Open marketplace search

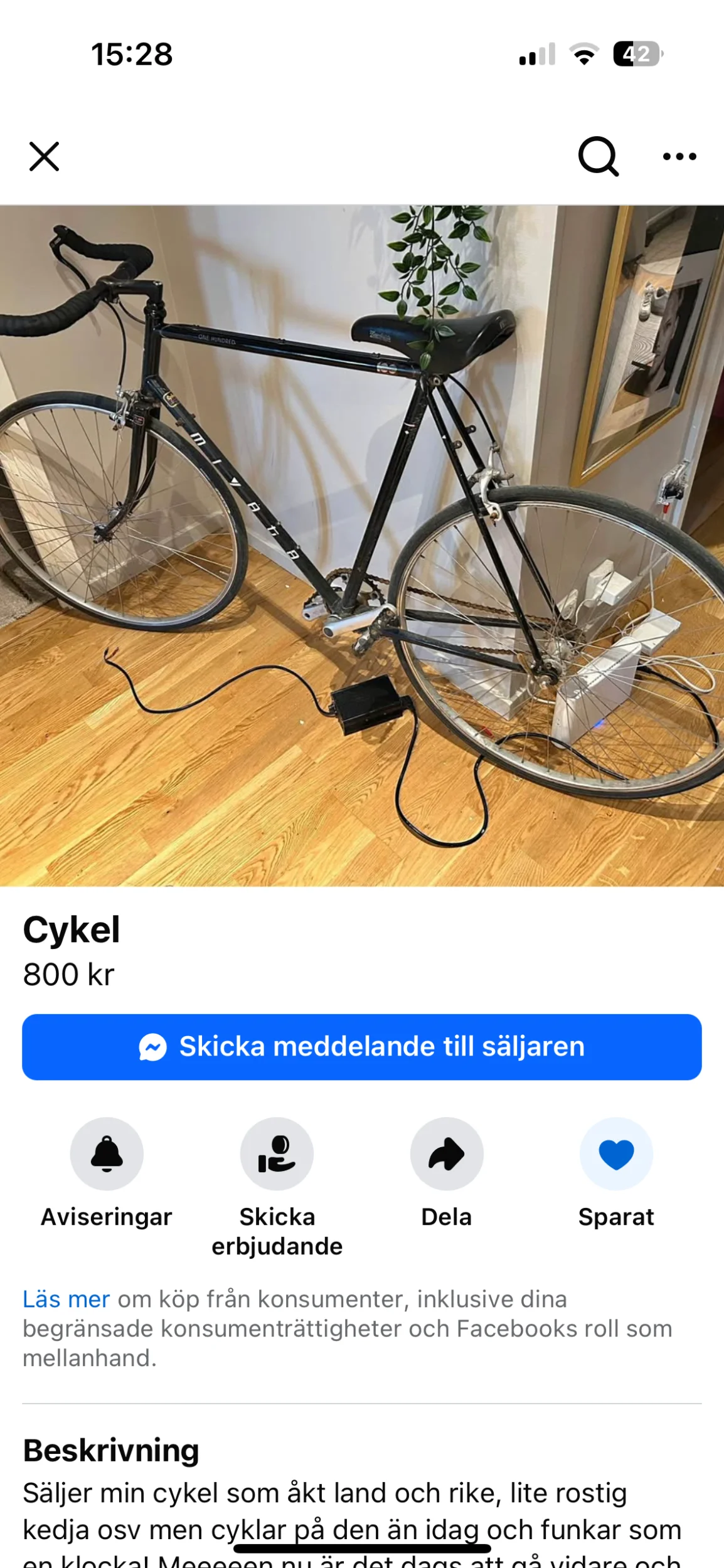coord(598,156)
